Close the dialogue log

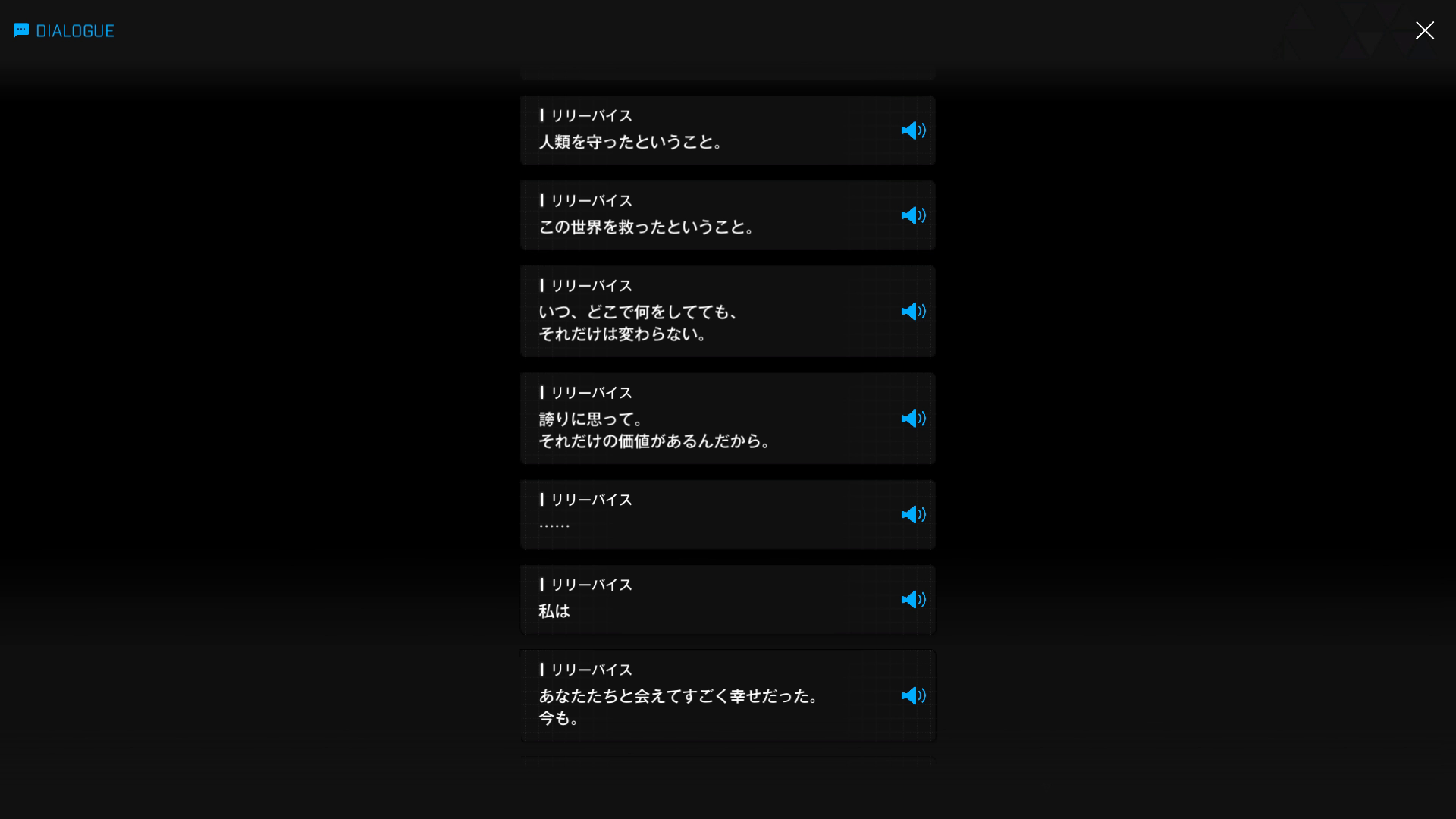1424,30
